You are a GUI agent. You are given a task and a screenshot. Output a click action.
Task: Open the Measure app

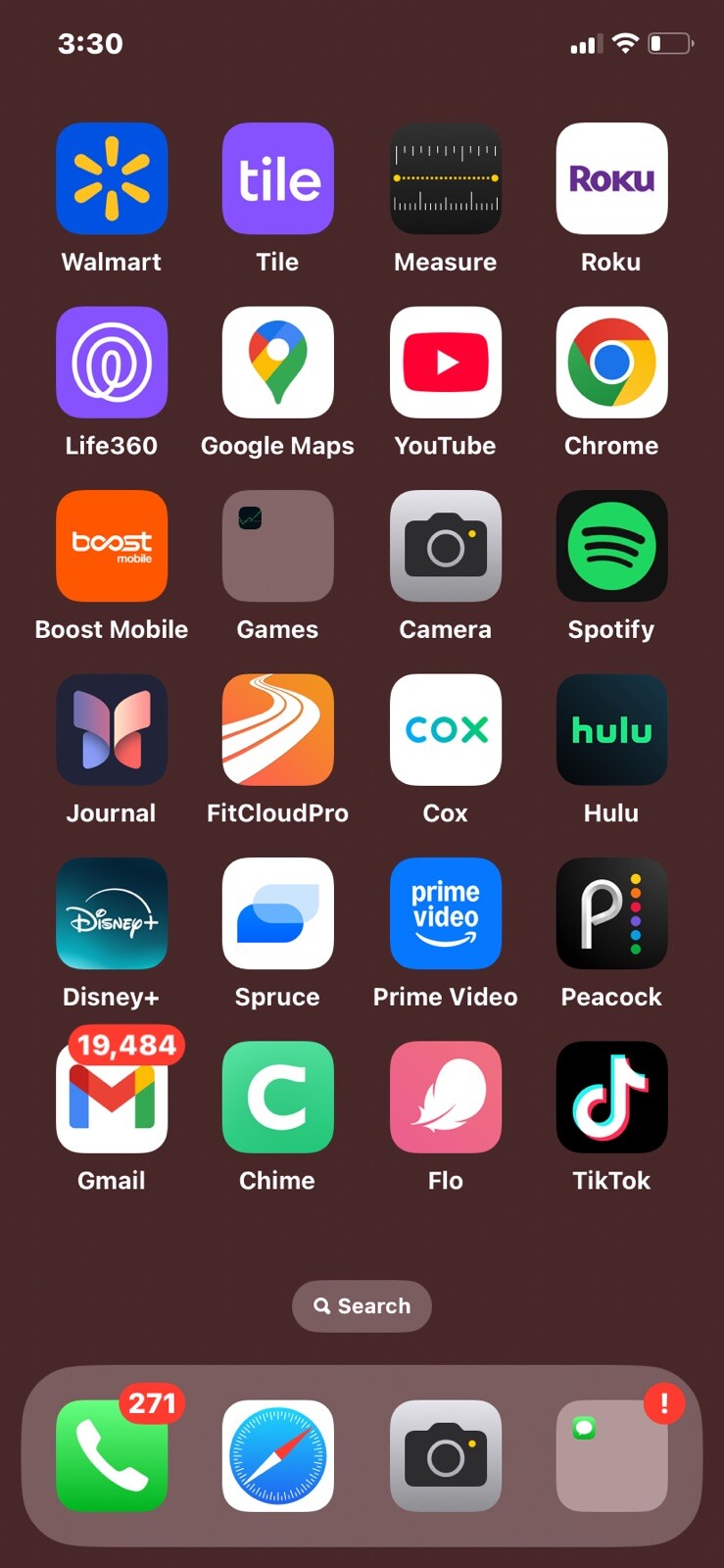[446, 178]
